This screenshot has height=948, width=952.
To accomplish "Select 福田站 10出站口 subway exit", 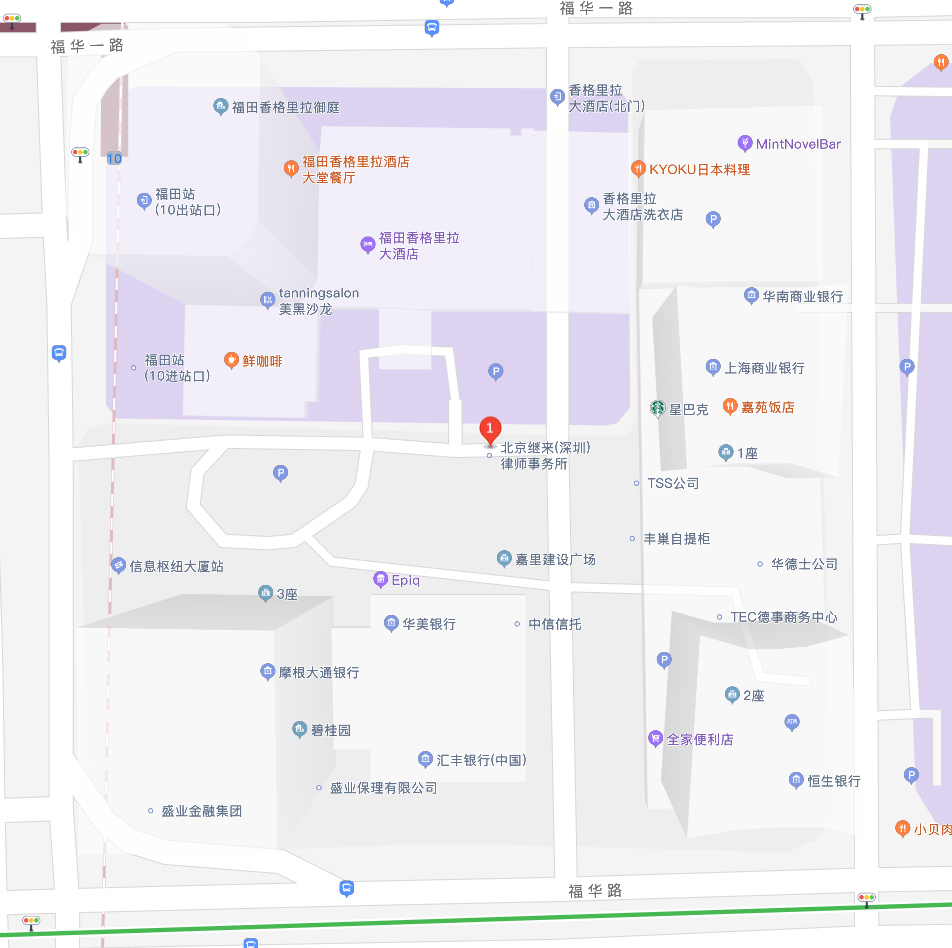I will point(144,201).
